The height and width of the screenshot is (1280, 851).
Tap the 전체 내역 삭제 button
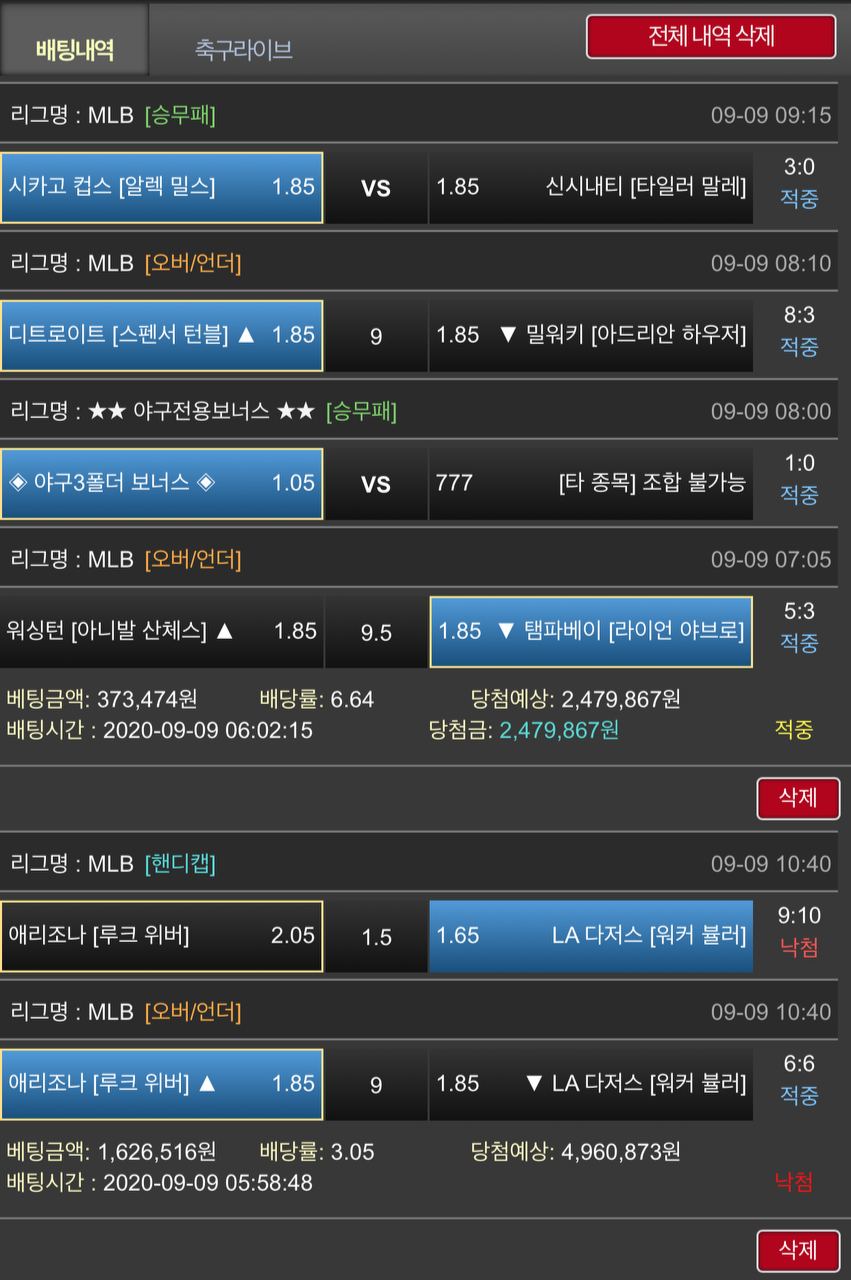[711, 36]
